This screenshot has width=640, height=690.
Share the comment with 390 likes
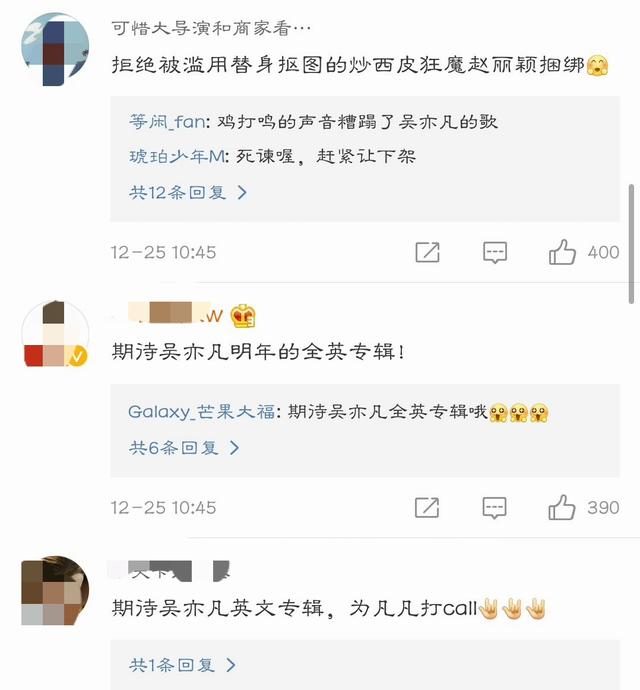tap(427, 507)
